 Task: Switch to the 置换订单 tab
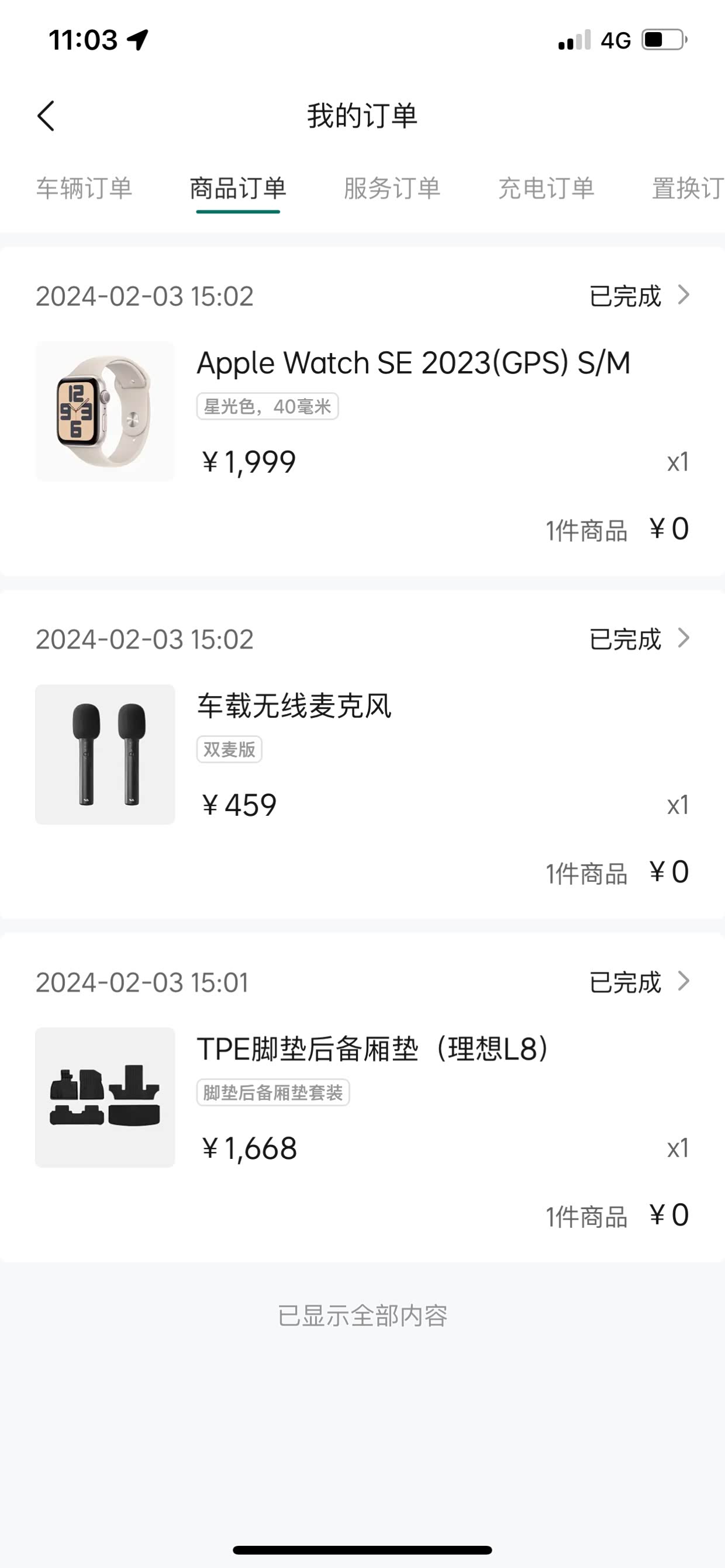click(x=687, y=188)
